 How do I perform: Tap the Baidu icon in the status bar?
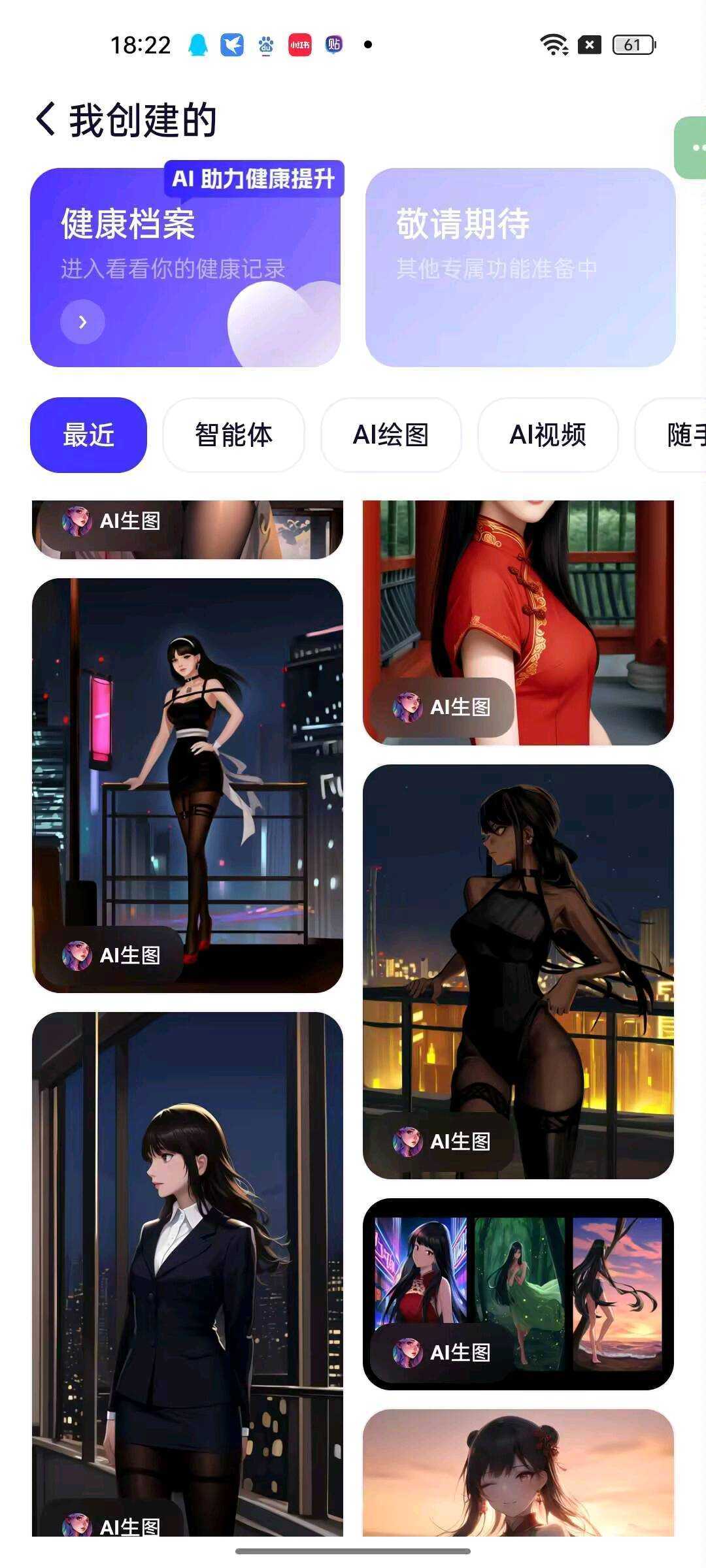point(265,44)
